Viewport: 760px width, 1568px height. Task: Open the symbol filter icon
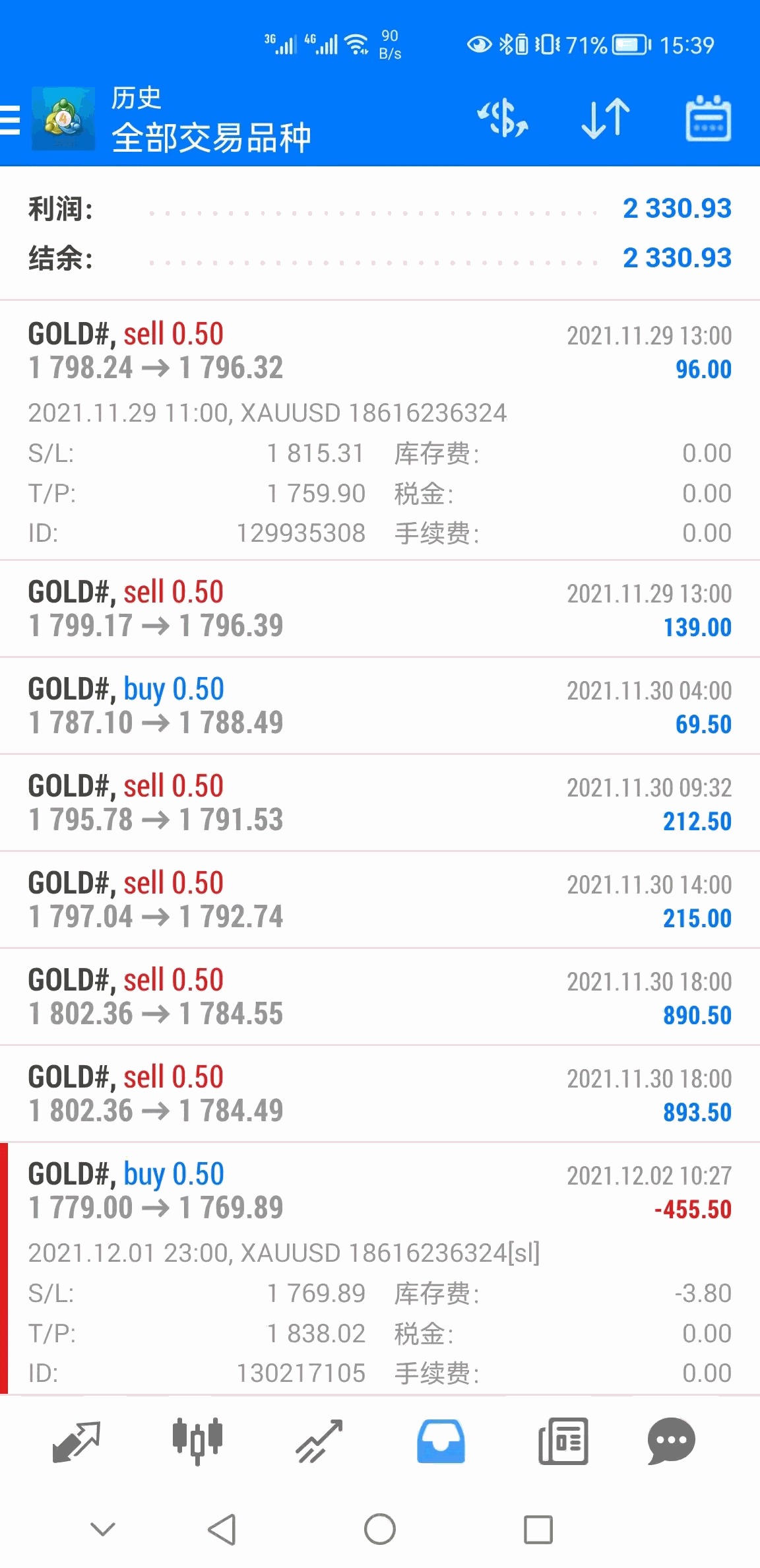click(x=503, y=119)
